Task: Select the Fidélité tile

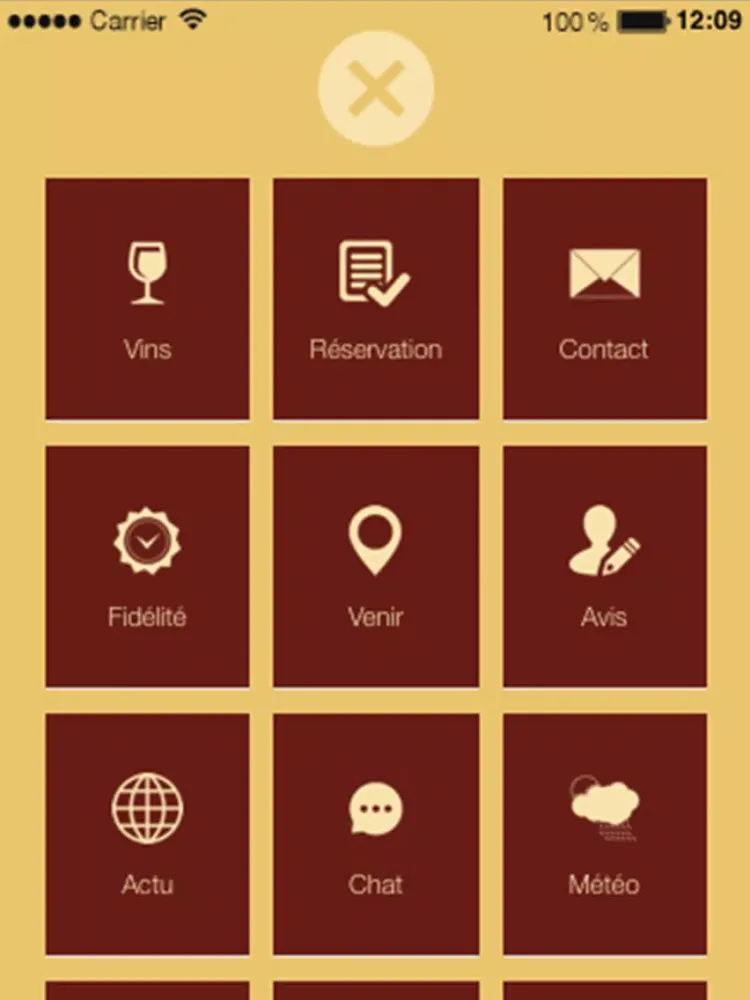Action: click(x=147, y=566)
